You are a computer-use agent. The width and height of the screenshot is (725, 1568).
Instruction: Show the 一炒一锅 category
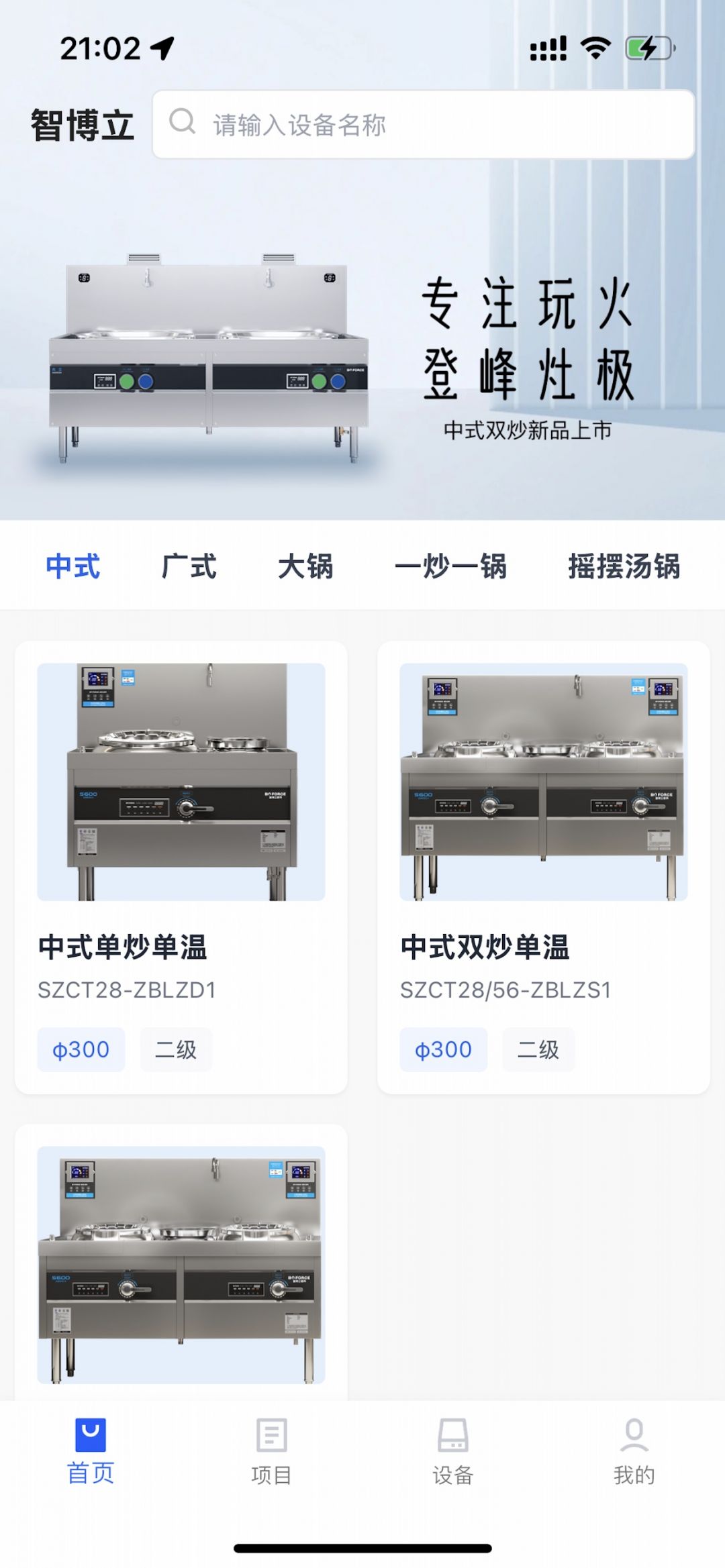[x=450, y=566]
